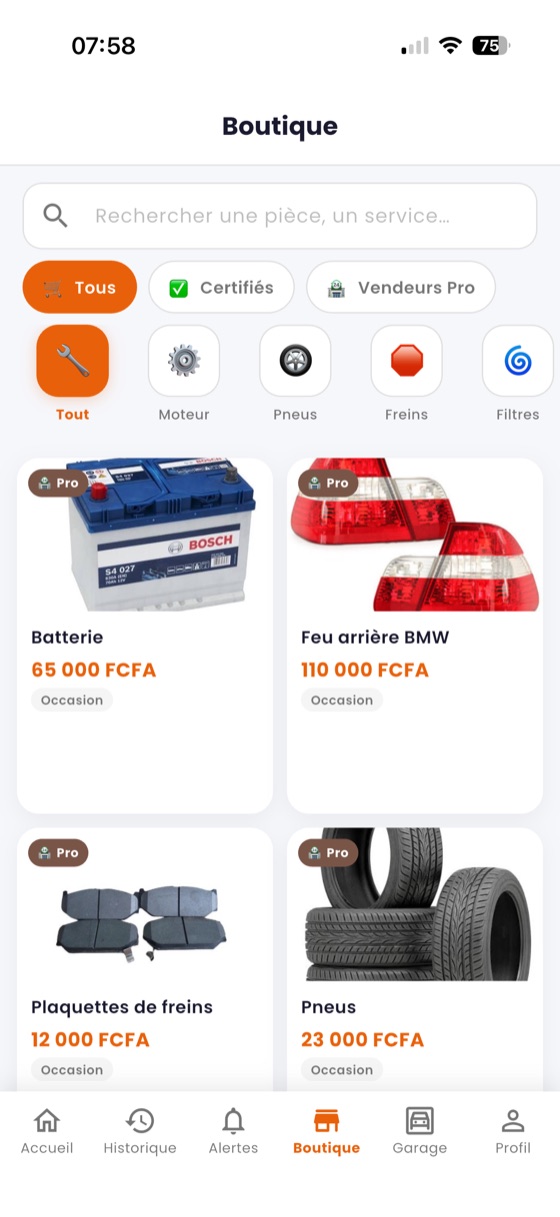Tap the Boutique tab
560x1217 pixels.
pyautogui.click(x=326, y=1131)
